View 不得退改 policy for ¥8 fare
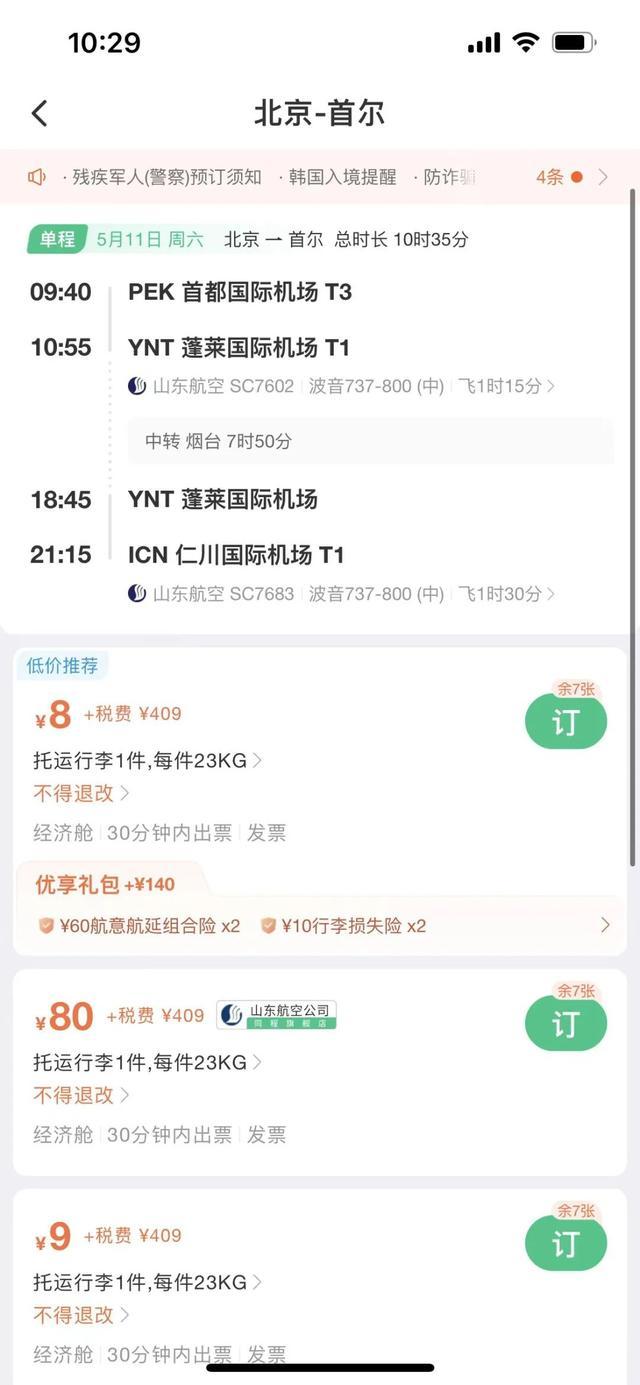The width and height of the screenshot is (640, 1385). (x=81, y=793)
